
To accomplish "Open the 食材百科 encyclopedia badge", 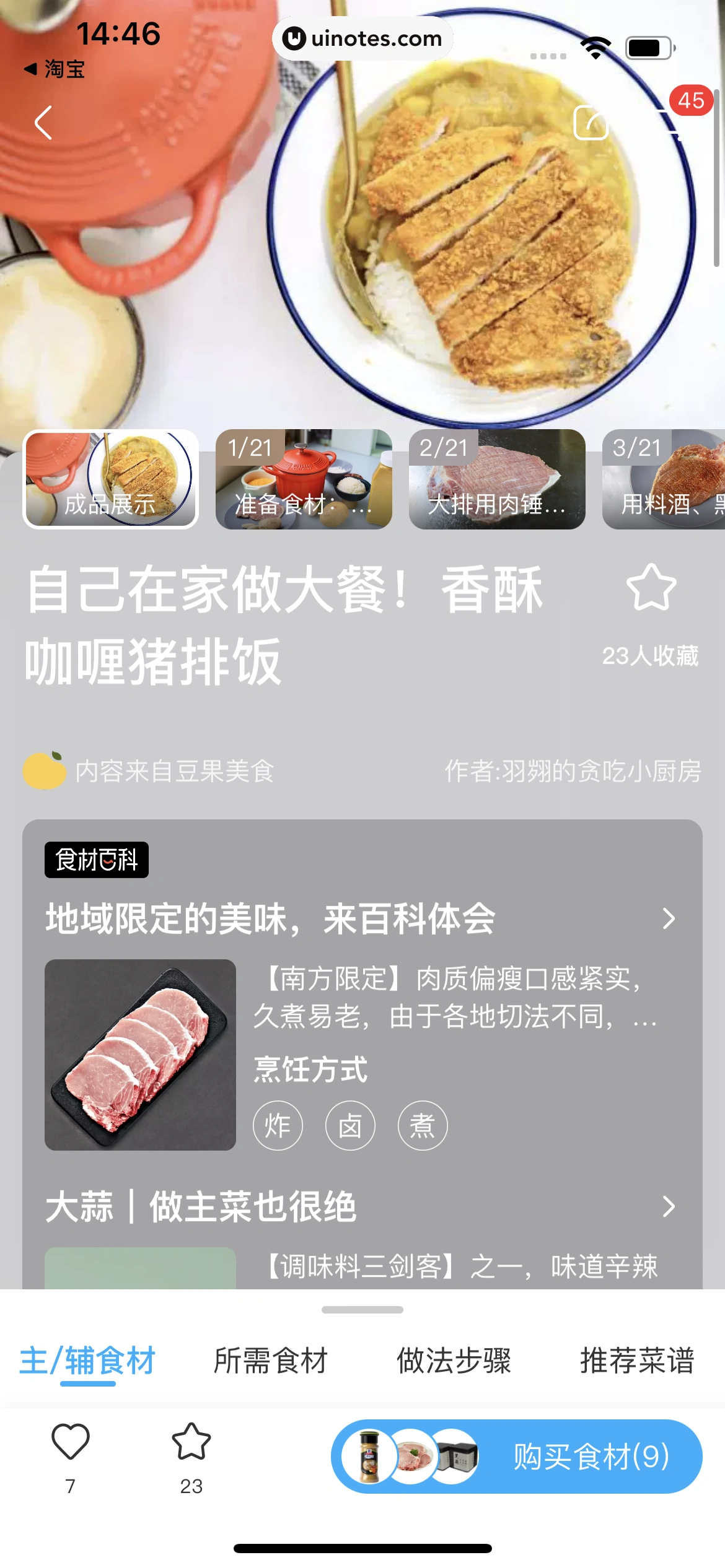I will pyautogui.click(x=97, y=860).
